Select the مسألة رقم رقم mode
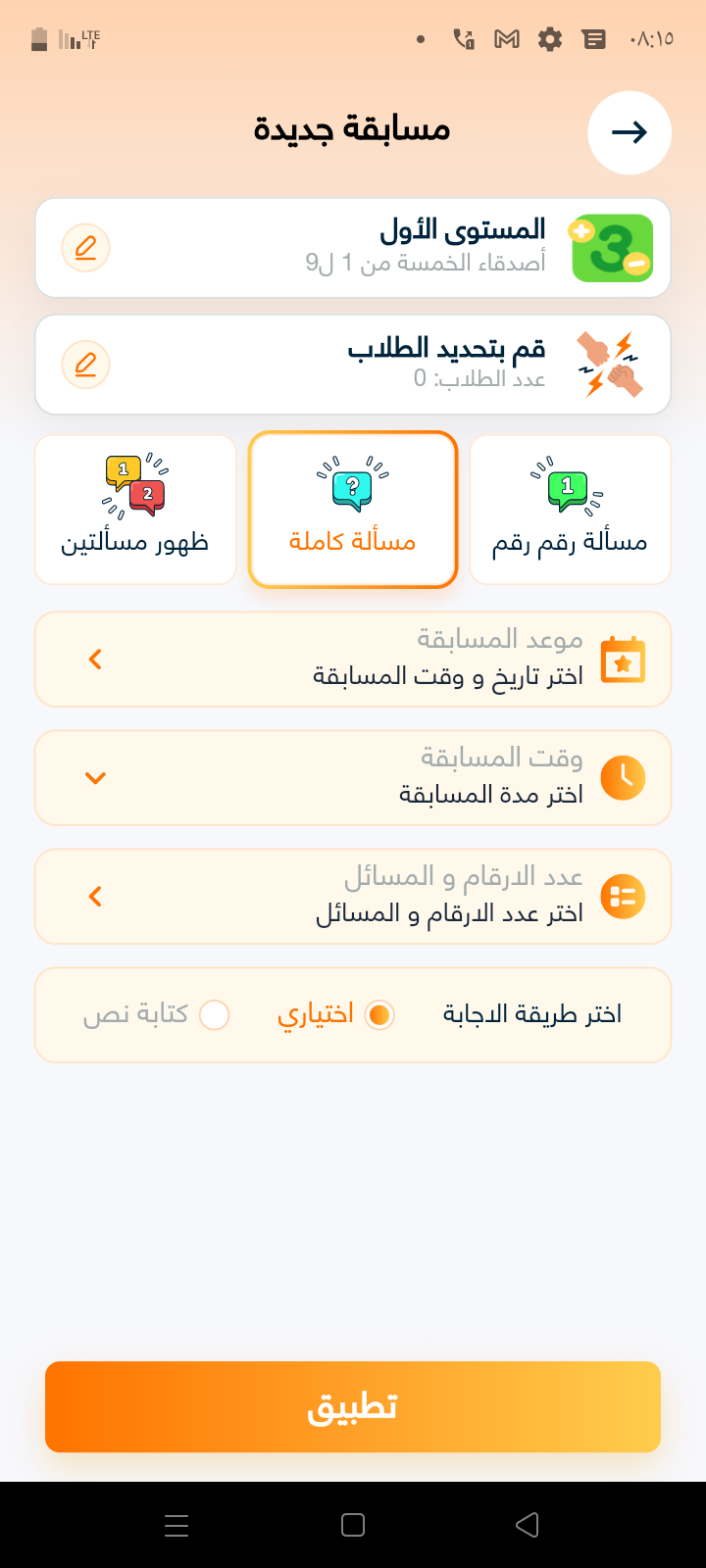 click(x=570, y=510)
